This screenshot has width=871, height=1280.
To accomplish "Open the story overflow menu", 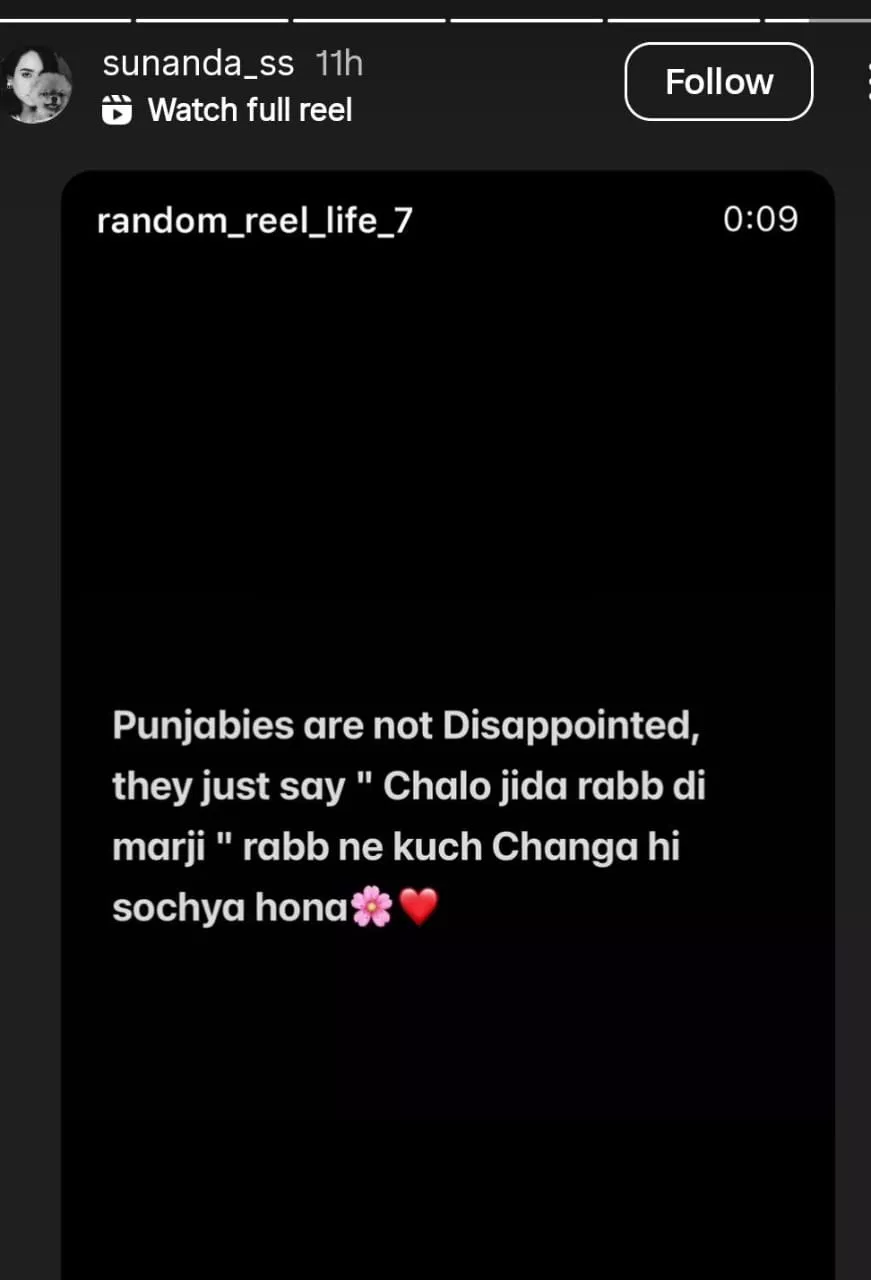I will [x=864, y=82].
